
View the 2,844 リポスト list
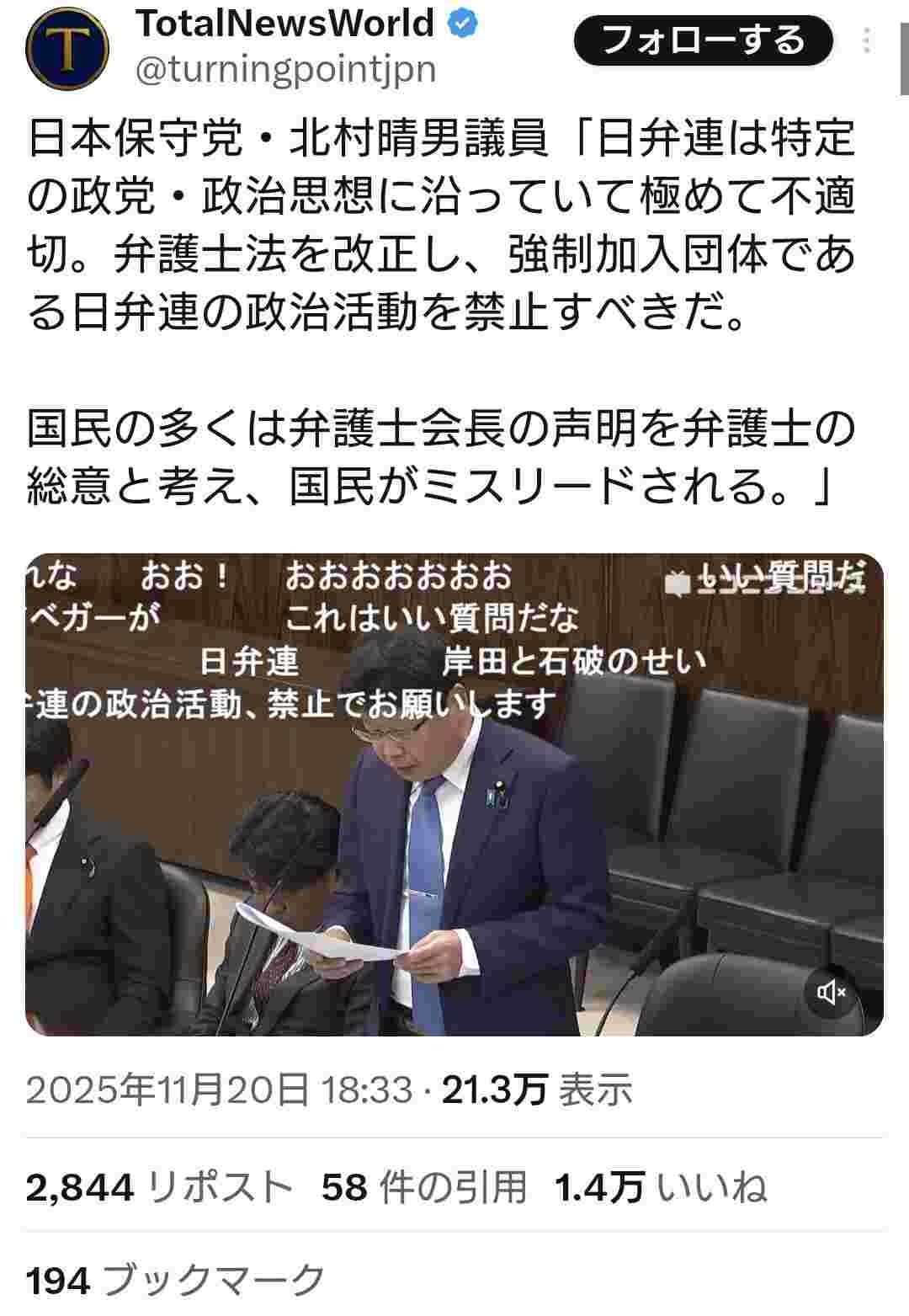pyautogui.click(x=158, y=1187)
